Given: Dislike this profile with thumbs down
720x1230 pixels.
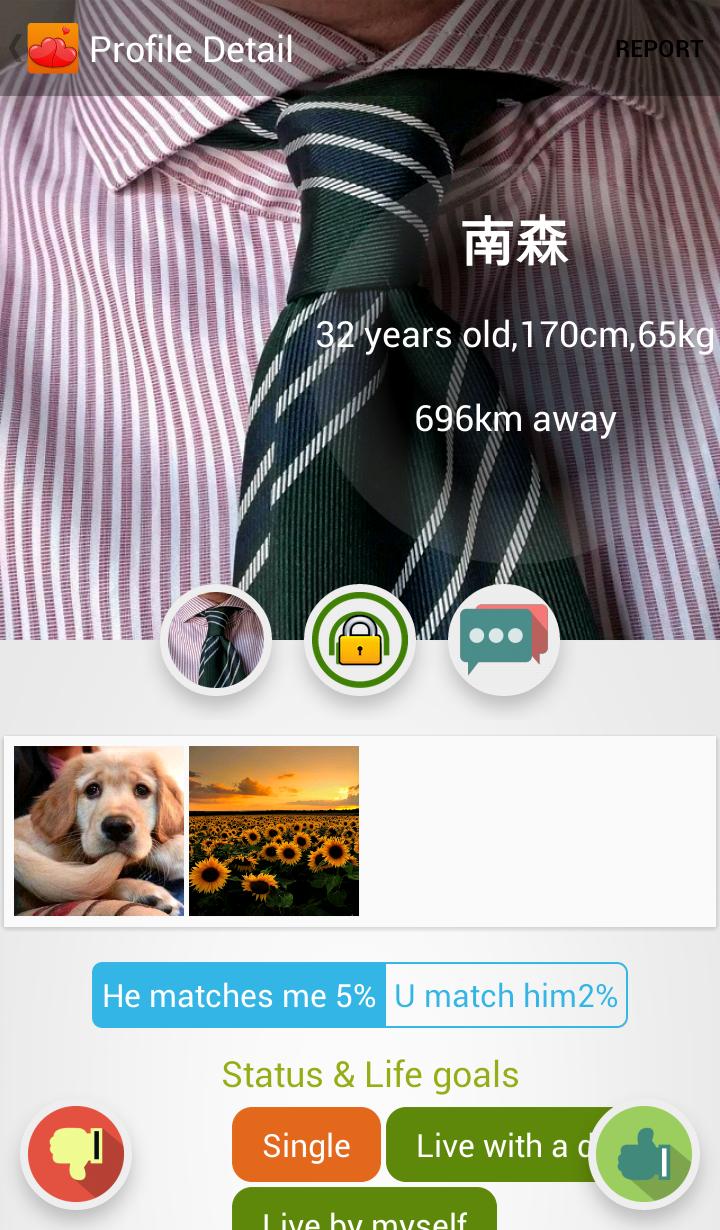Looking at the screenshot, I should click(76, 1155).
